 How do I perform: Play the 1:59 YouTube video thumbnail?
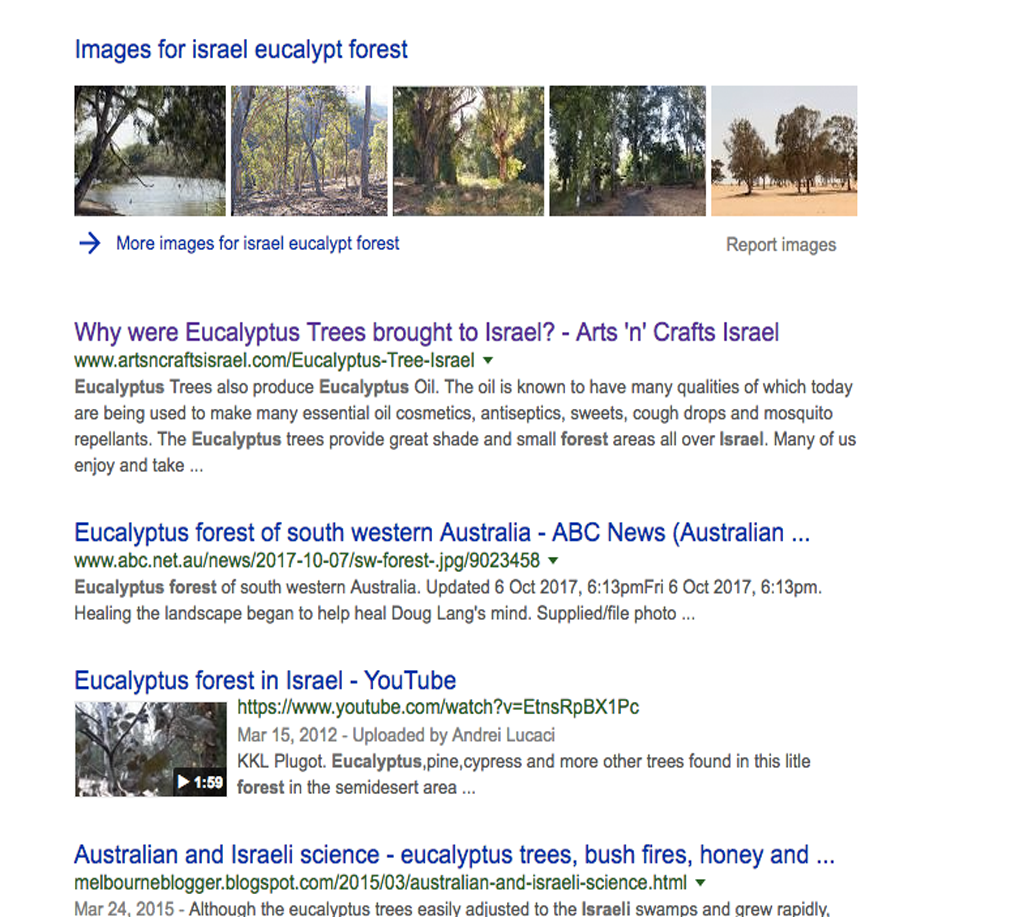pos(150,749)
